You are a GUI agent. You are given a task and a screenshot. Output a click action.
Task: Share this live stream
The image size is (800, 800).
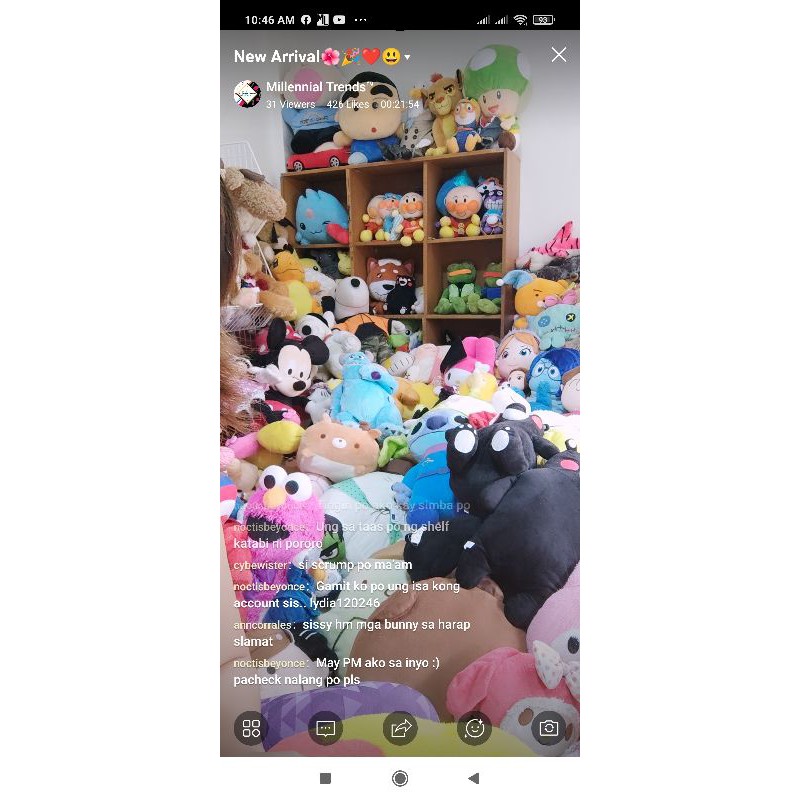(x=400, y=728)
